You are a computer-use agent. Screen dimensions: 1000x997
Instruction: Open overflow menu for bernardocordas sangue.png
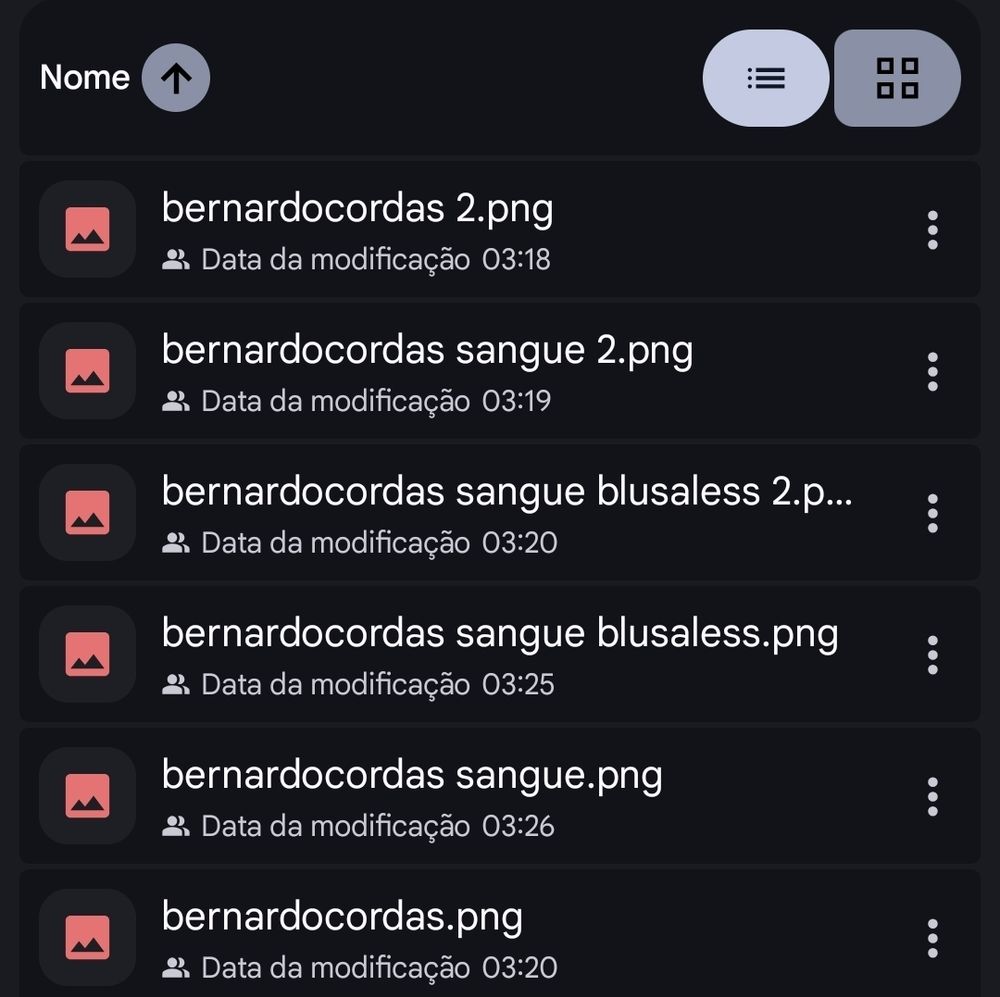coord(932,797)
